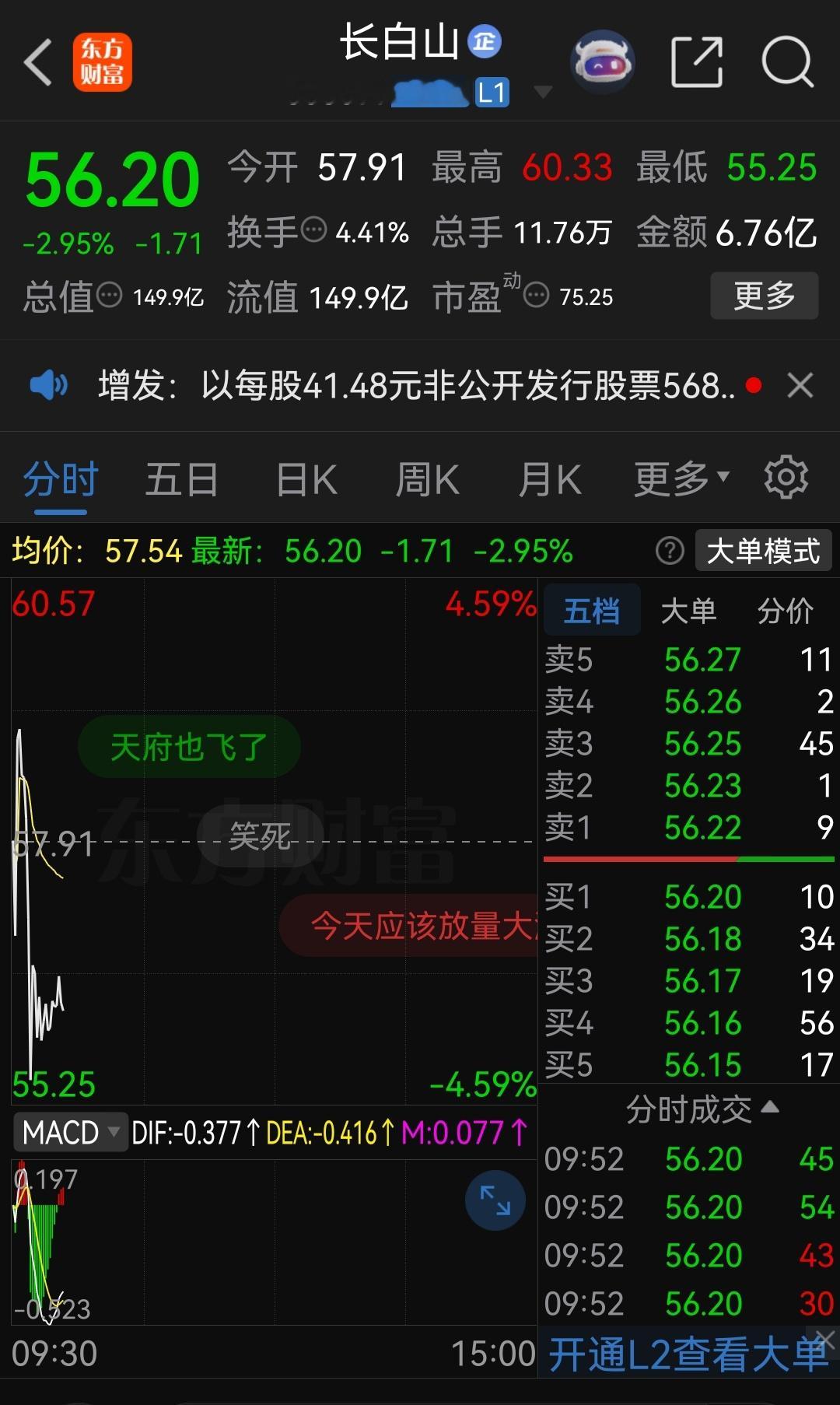The width and height of the screenshot is (840, 1405).
Task: Open the share icon in the top bar
Action: pos(697,61)
